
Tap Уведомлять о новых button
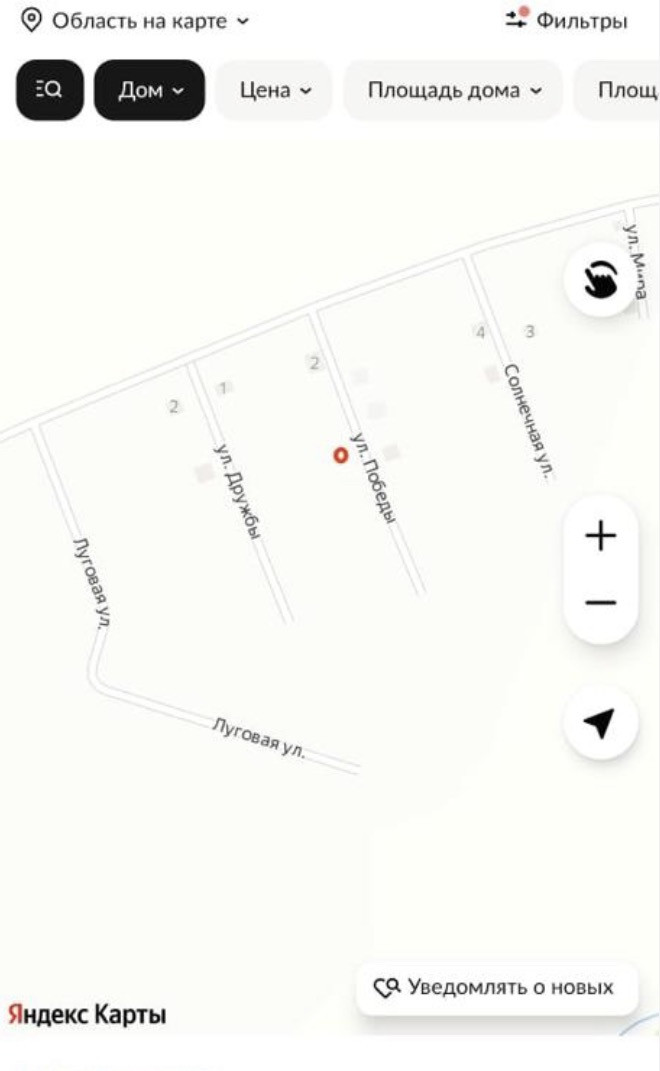pos(496,988)
